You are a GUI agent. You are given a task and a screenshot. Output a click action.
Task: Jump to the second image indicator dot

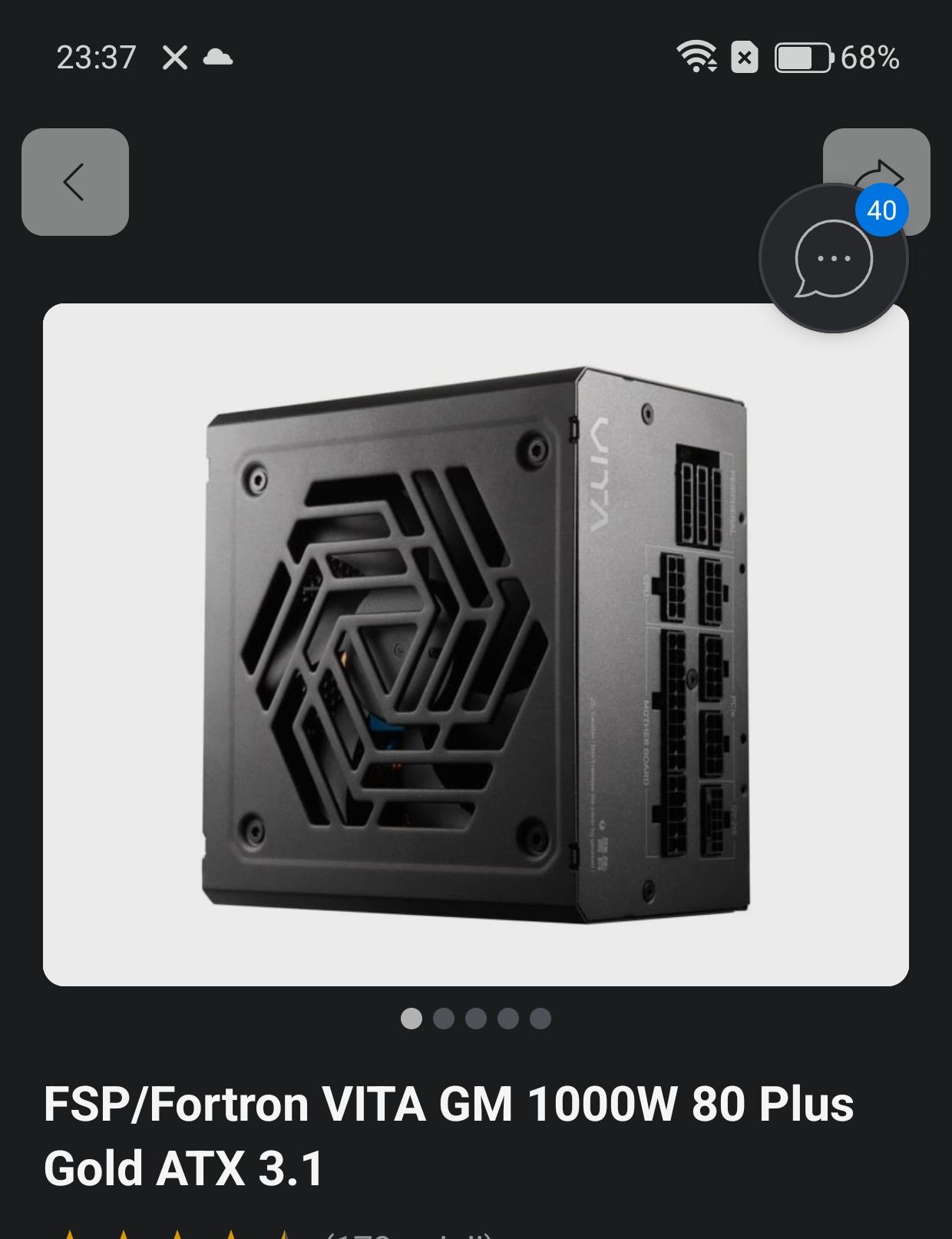[x=444, y=1019]
